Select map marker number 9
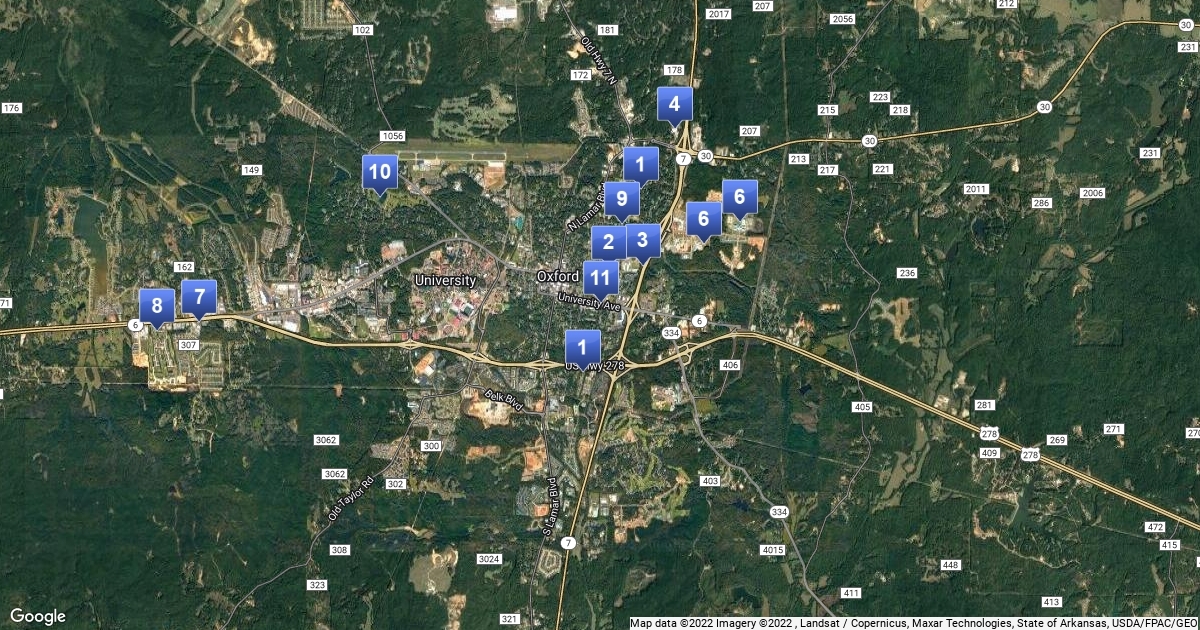This screenshot has width=1200, height=630. click(x=622, y=198)
